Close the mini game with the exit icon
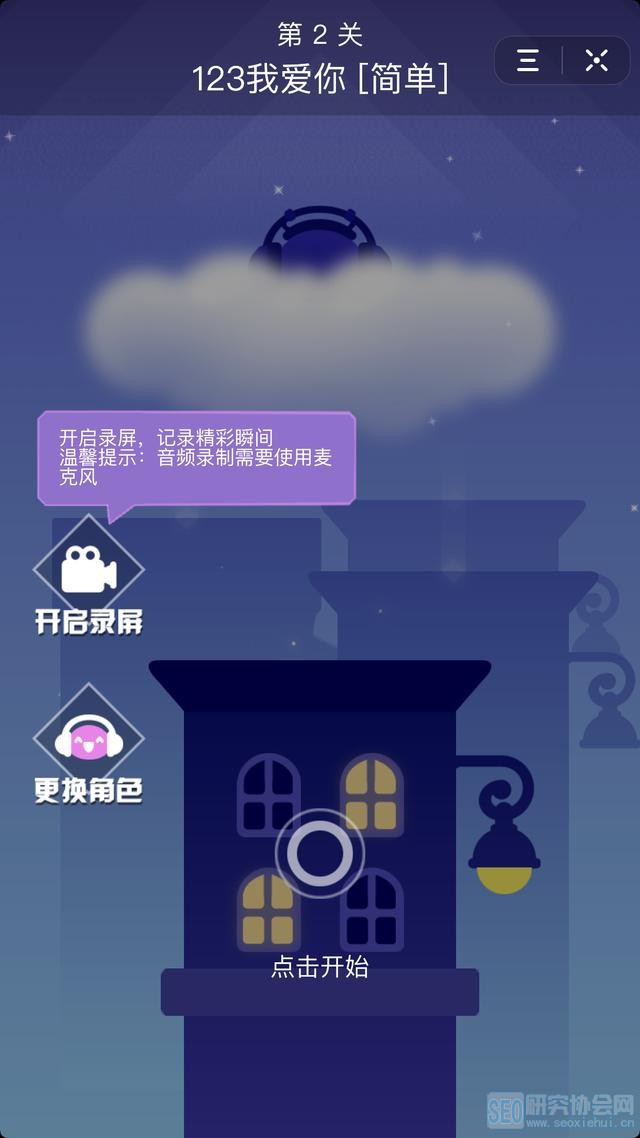This screenshot has height=1138, width=640. tap(596, 60)
